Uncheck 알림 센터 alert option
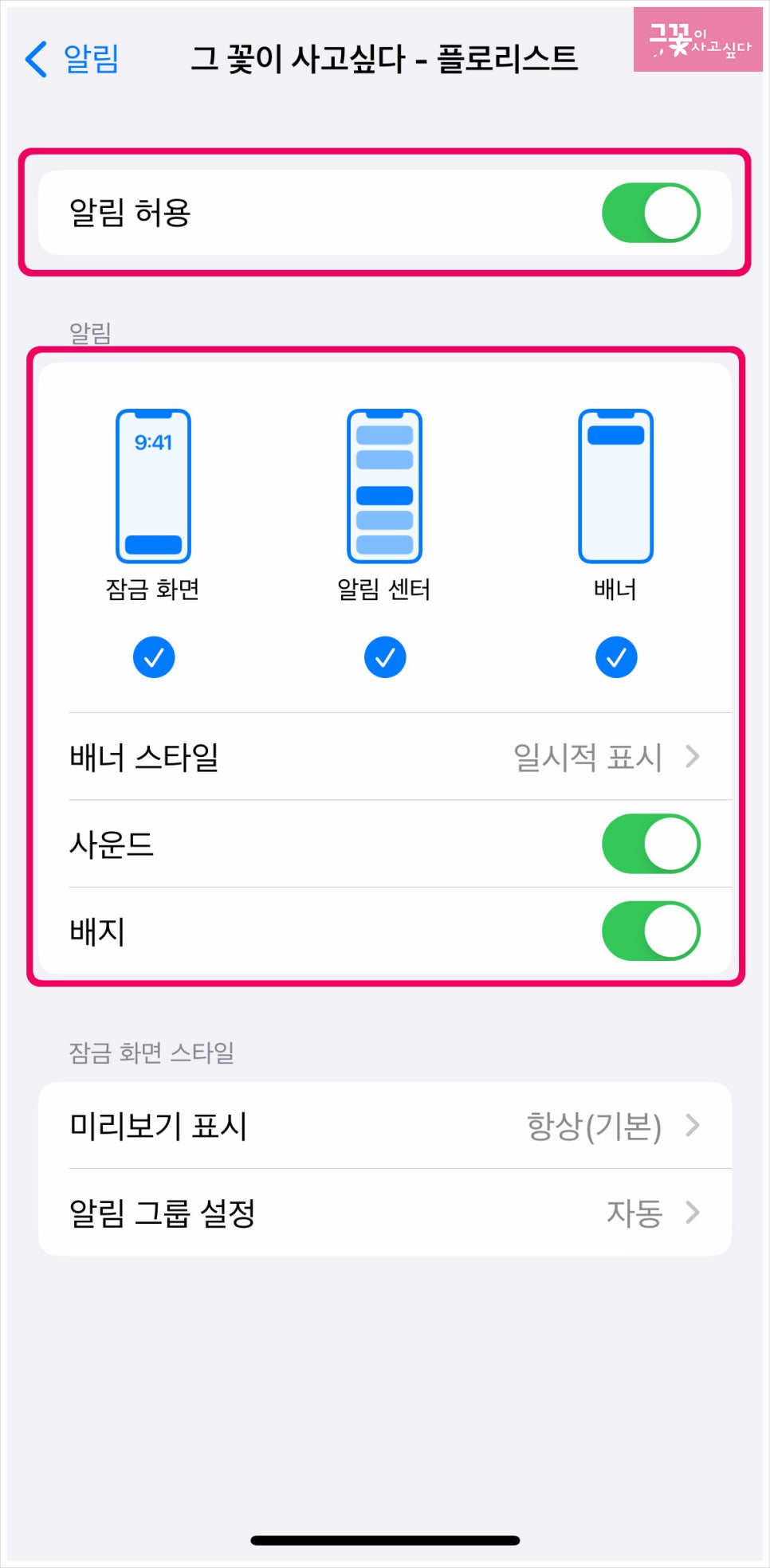 click(385, 657)
